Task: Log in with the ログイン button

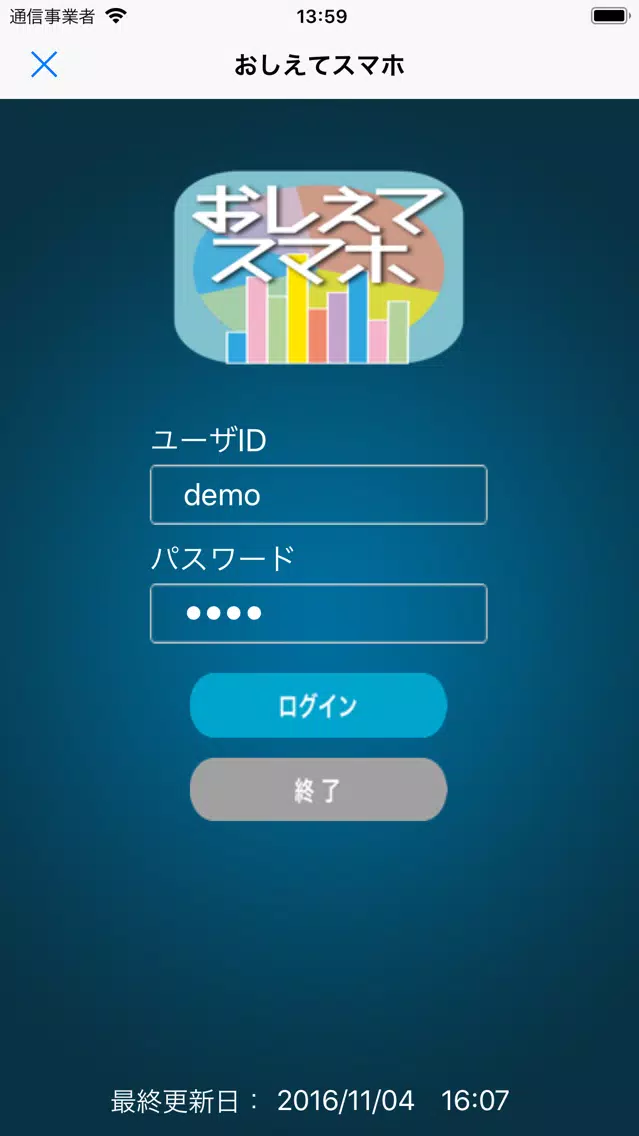Action: pyautogui.click(x=319, y=706)
